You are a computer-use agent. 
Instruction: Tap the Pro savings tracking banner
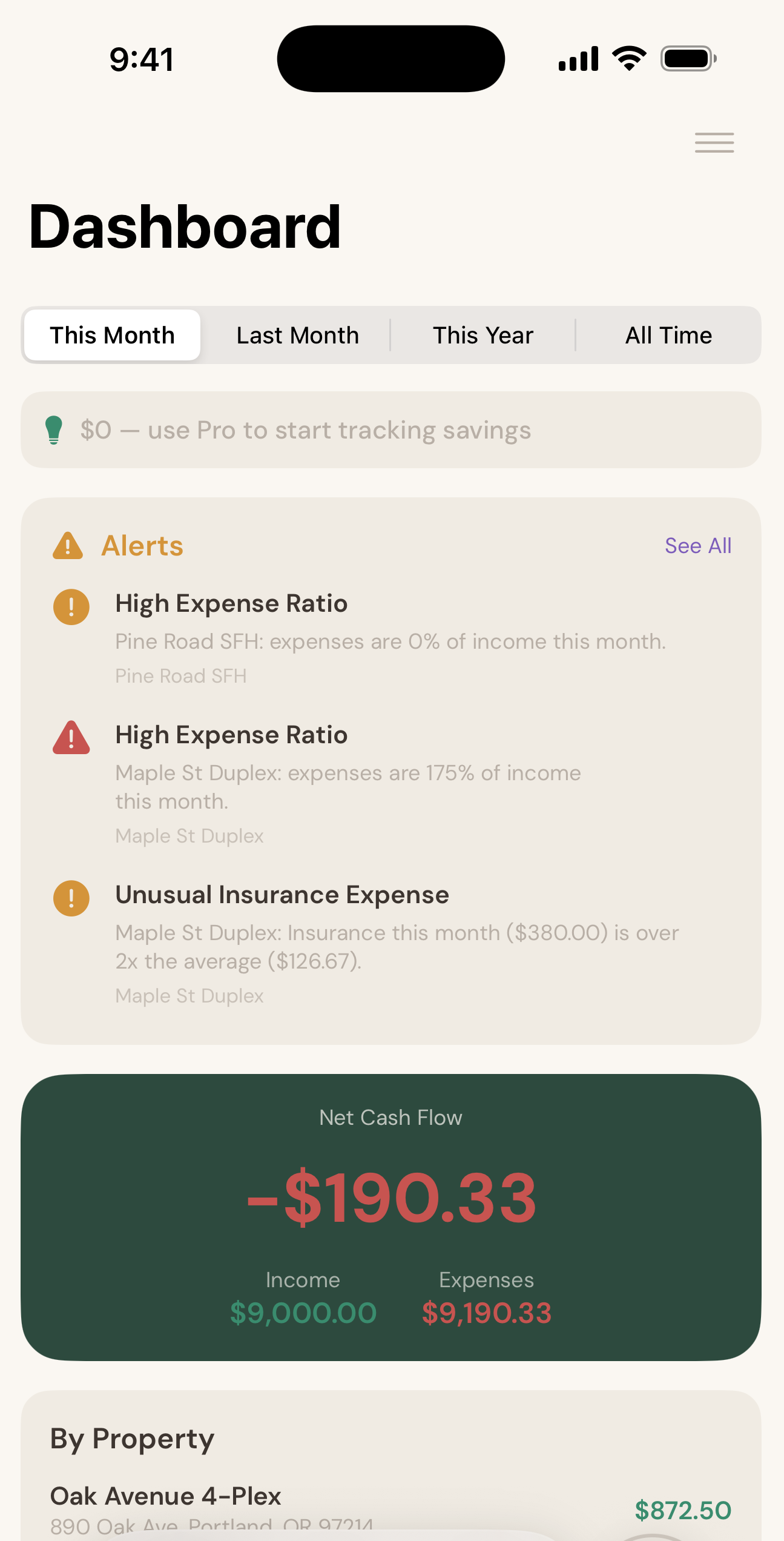tap(392, 430)
